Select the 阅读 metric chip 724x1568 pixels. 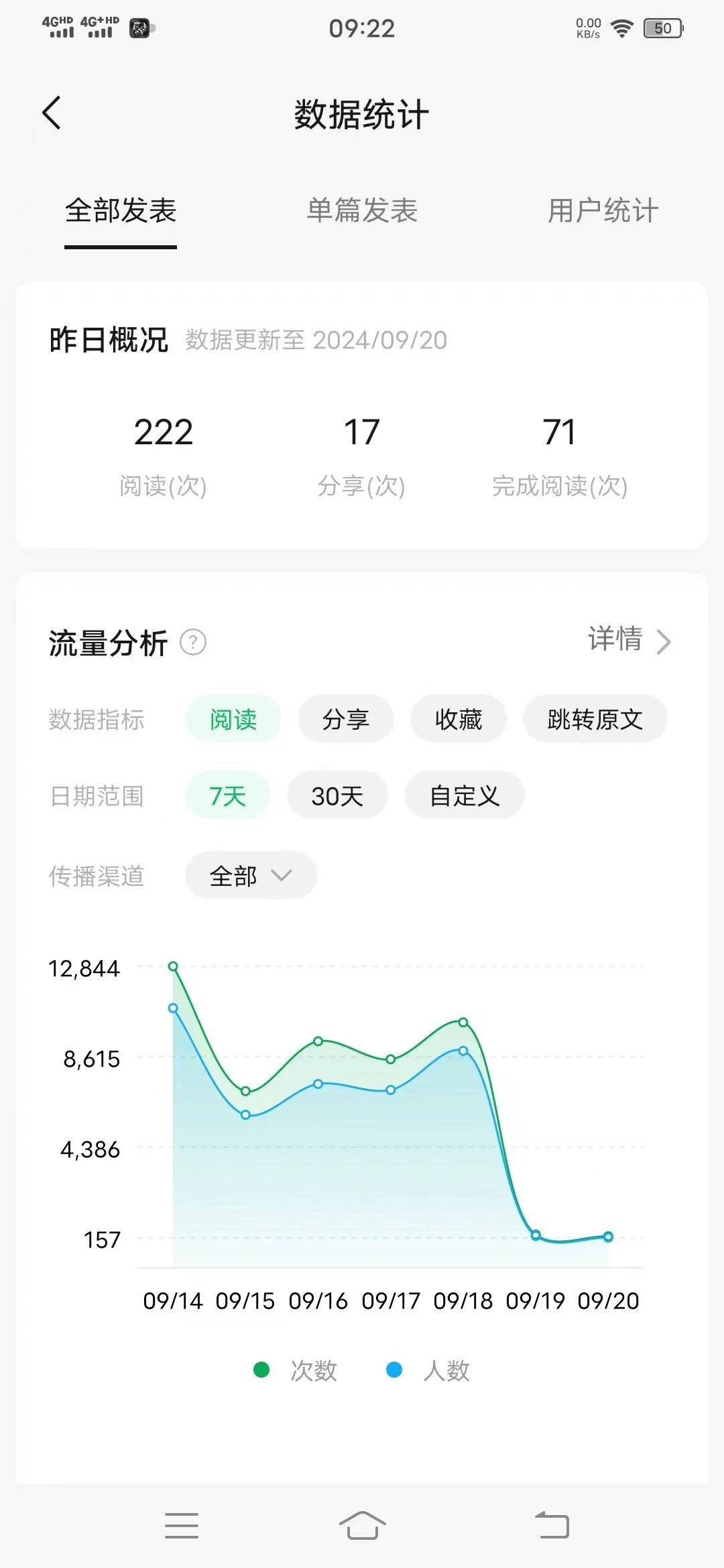click(233, 719)
